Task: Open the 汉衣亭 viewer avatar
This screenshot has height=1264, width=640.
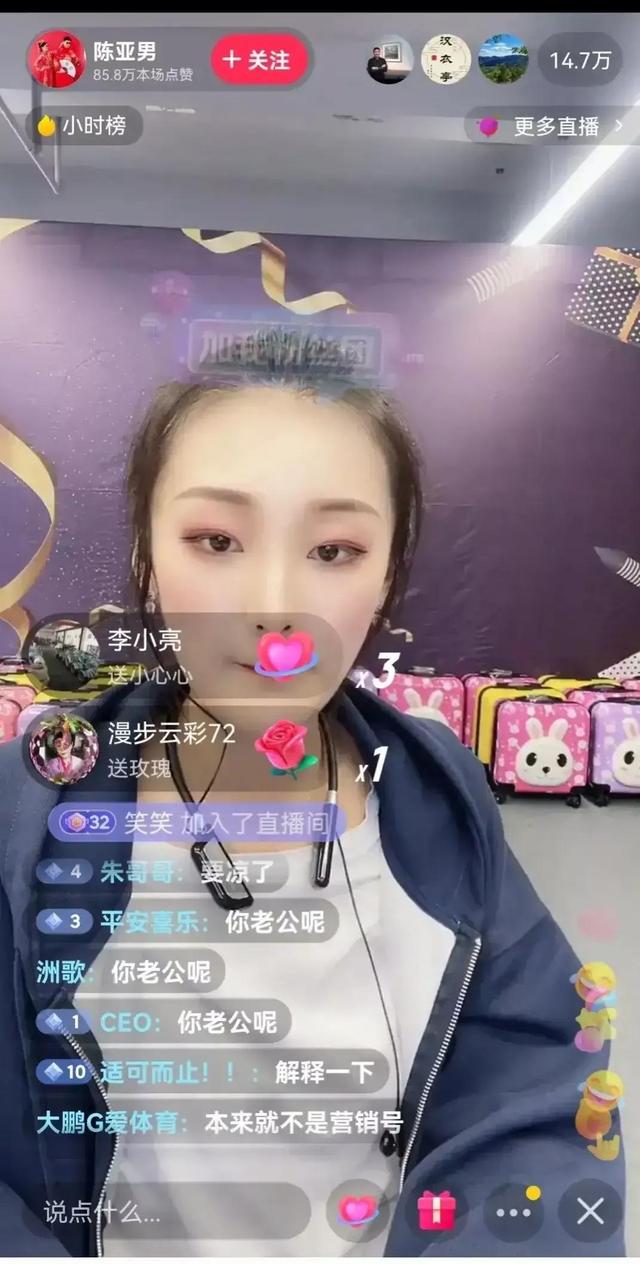Action: pos(446,59)
